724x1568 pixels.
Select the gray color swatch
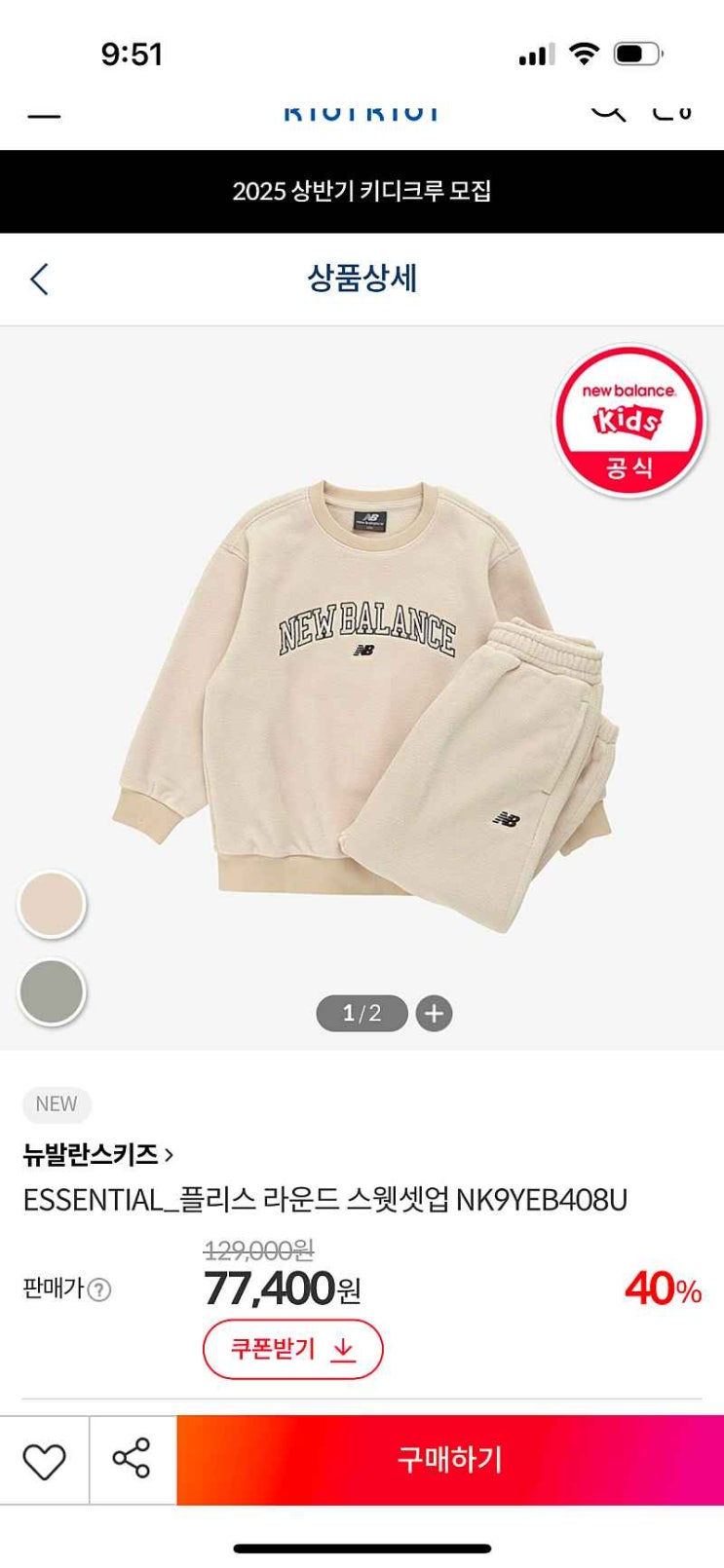52,991
